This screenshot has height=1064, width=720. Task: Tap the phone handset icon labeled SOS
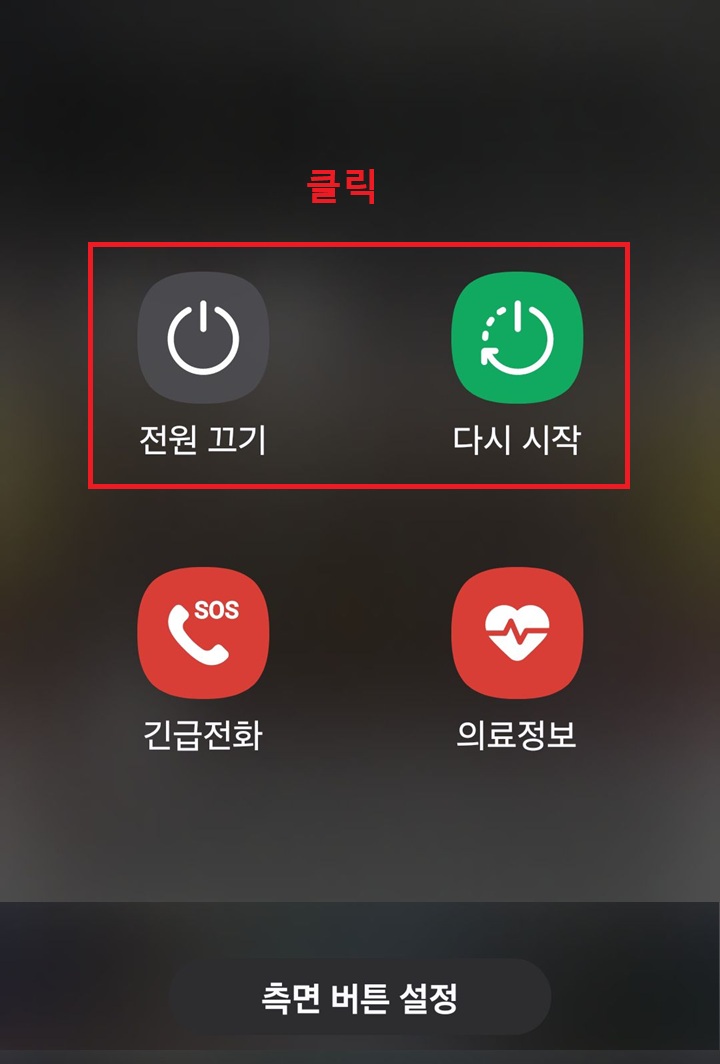point(205,632)
